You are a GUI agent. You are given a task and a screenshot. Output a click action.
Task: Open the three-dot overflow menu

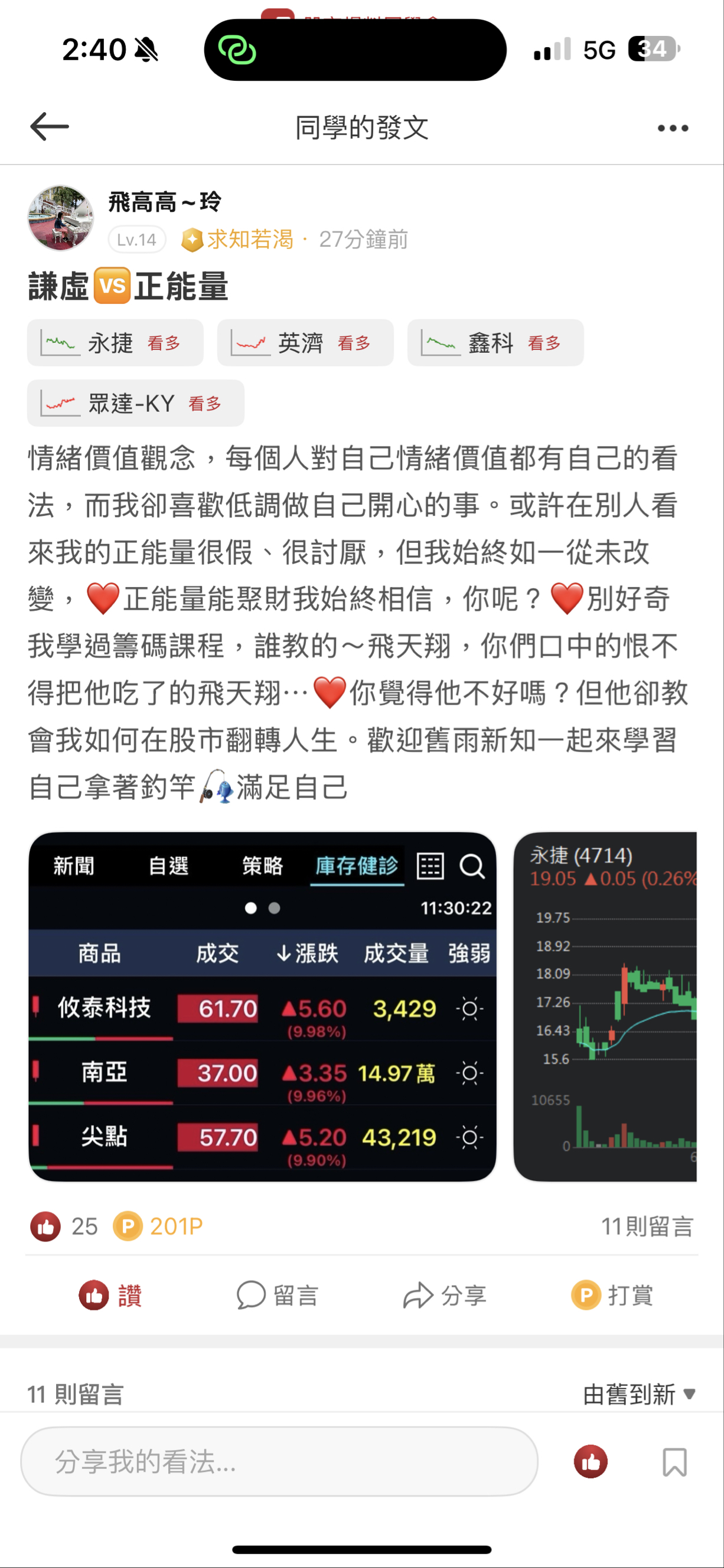pyautogui.click(x=672, y=128)
